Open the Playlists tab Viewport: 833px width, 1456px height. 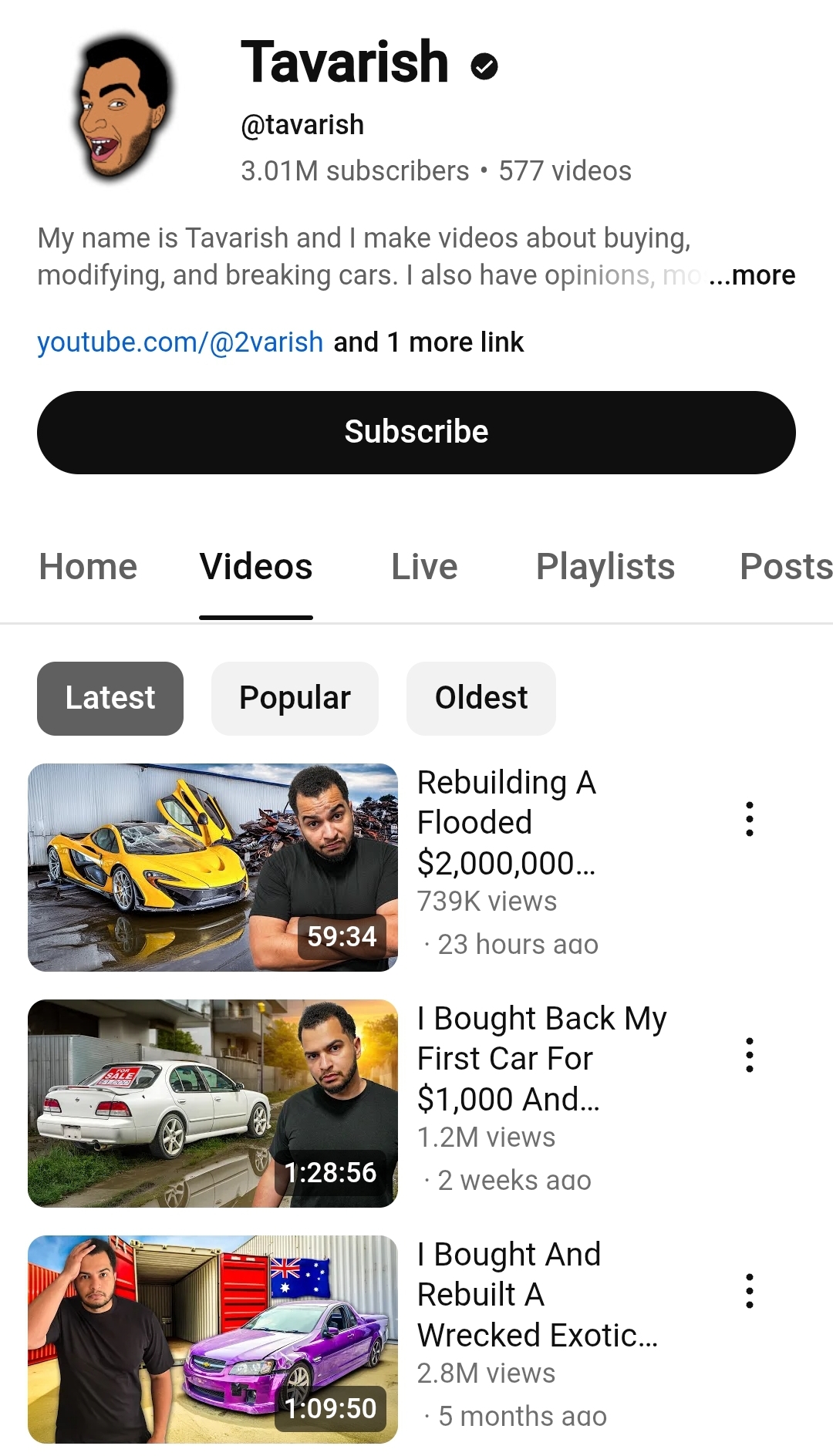click(x=605, y=567)
